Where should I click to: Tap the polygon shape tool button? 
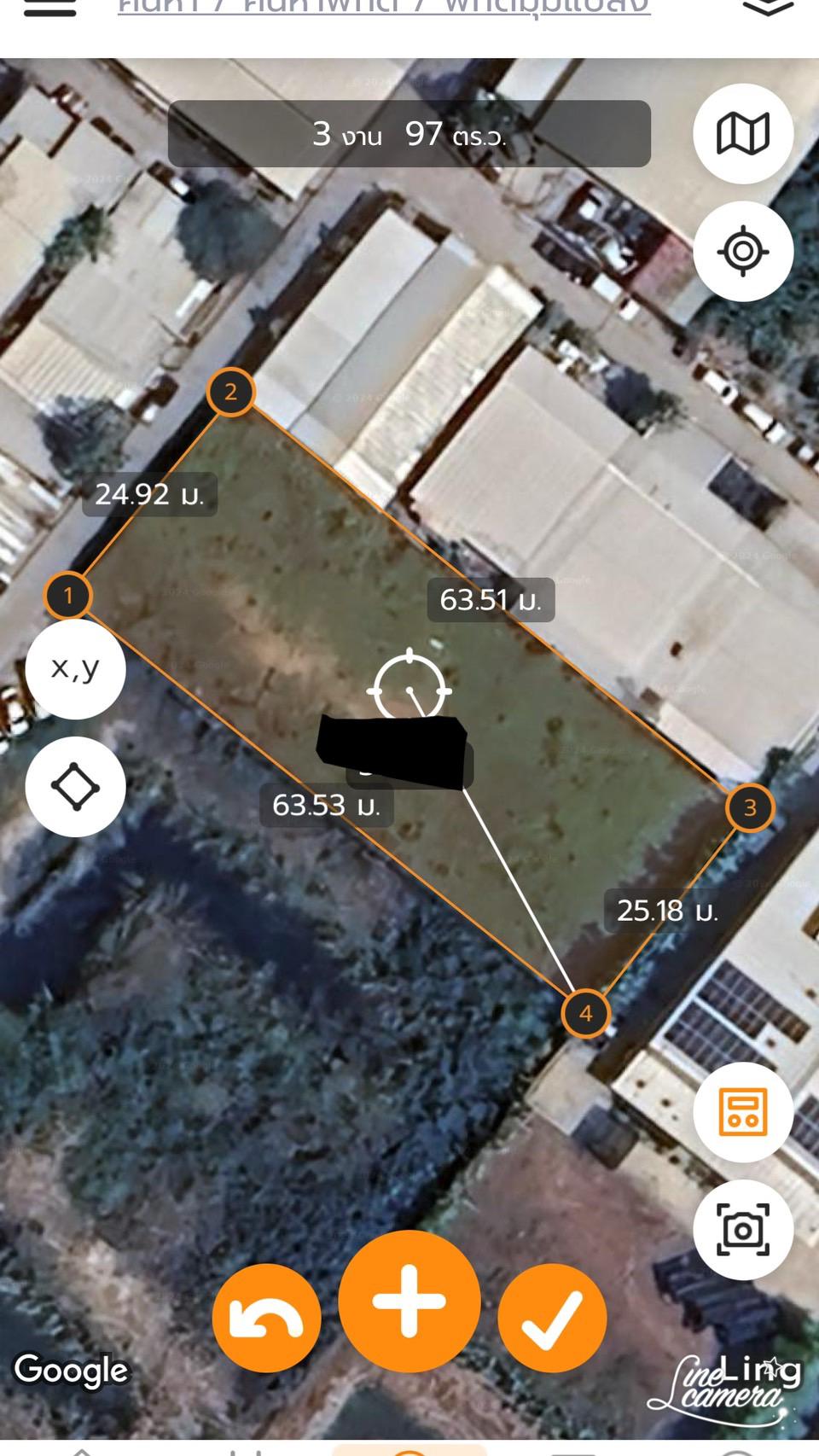point(75,786)
